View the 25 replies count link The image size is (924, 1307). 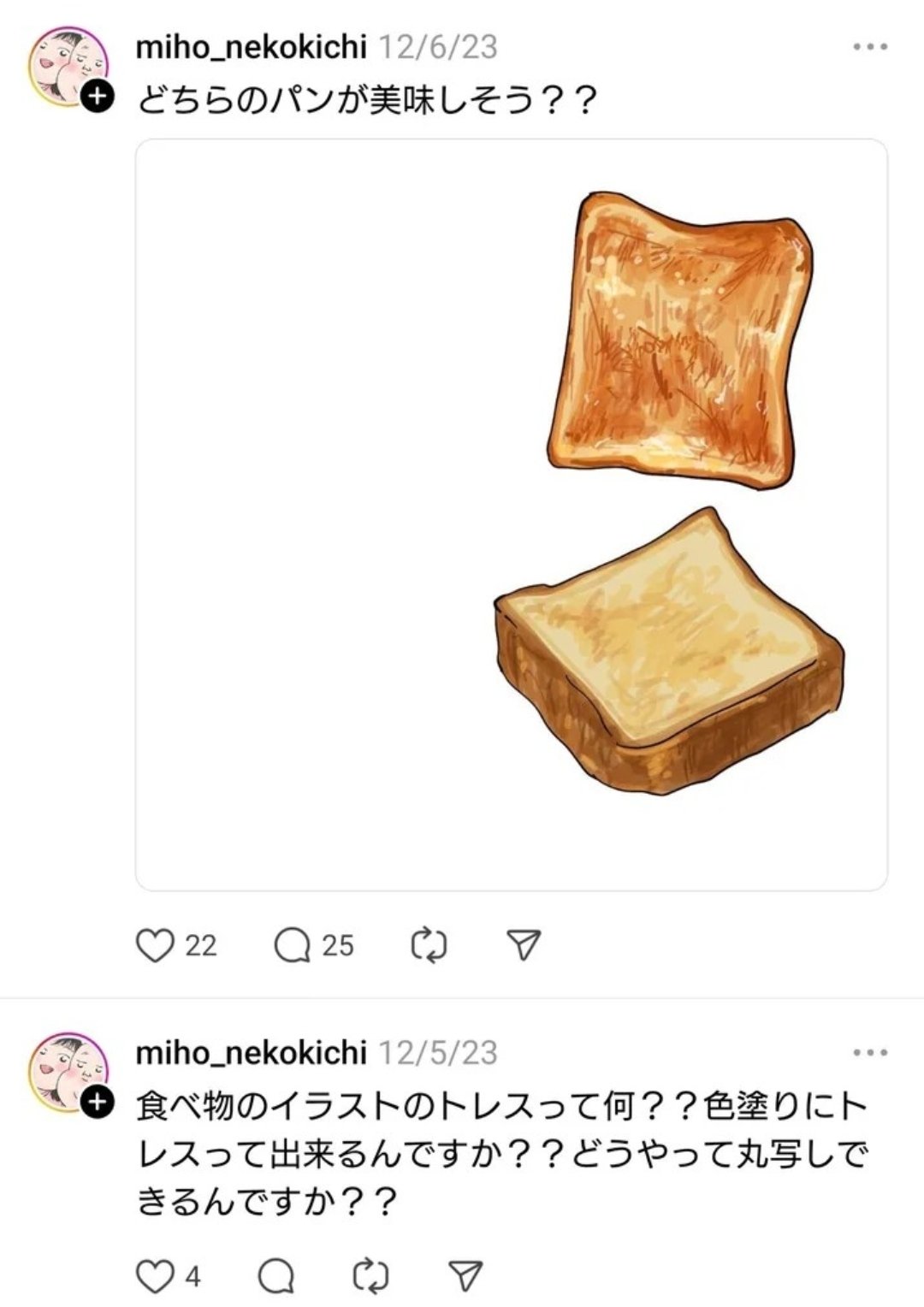337,945
